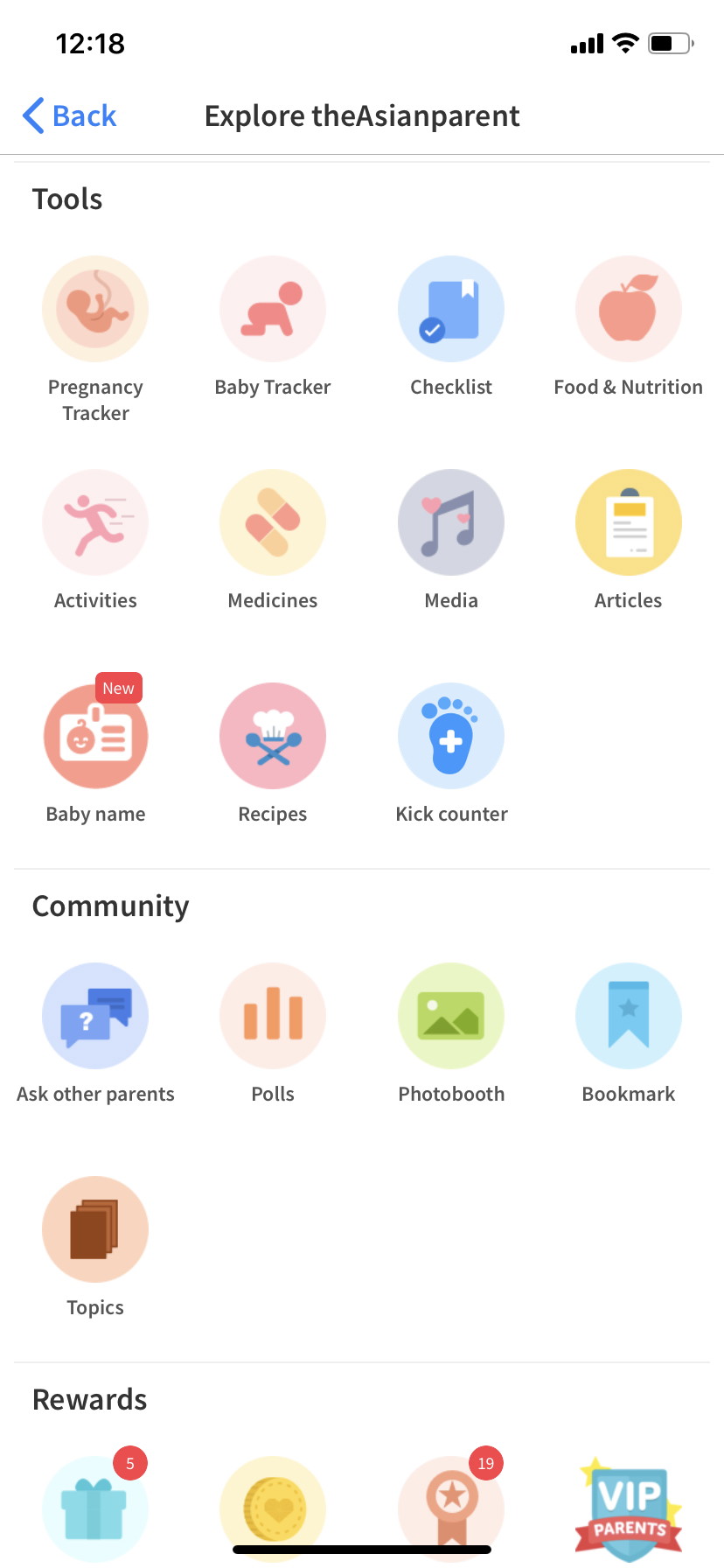View saved items in Bookmark
The image size is (724, 1568).
pyautogui.click(x=628, y=1017)
